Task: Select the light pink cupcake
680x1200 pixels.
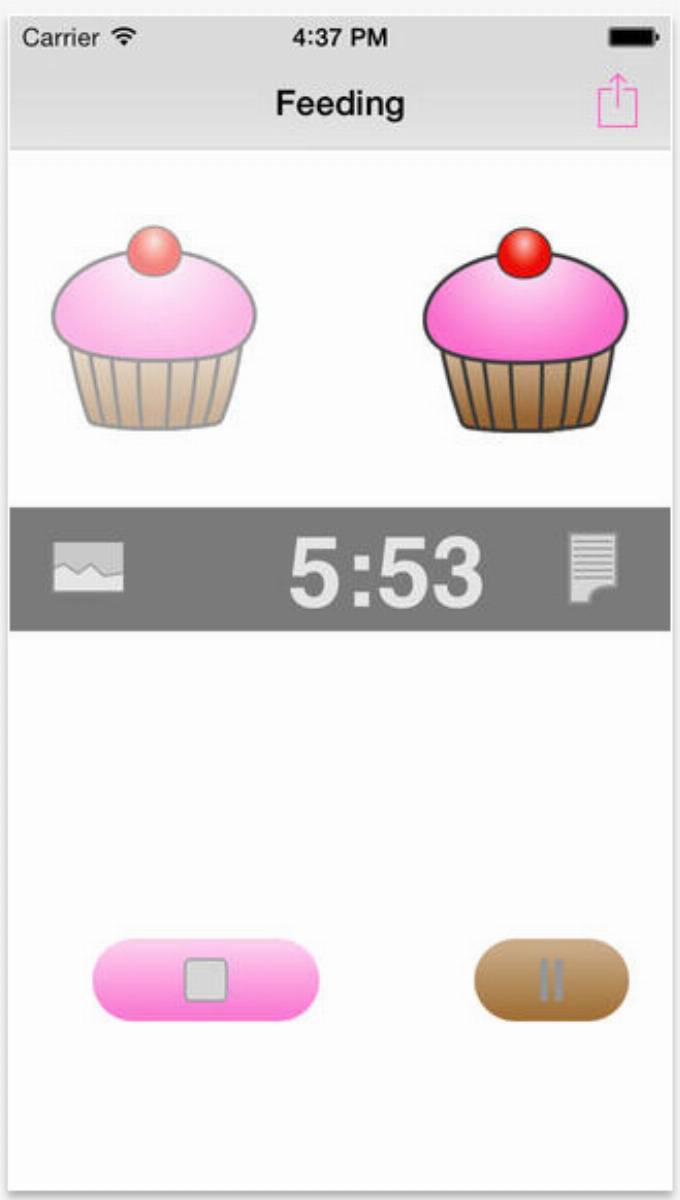Action: (154, 332)
